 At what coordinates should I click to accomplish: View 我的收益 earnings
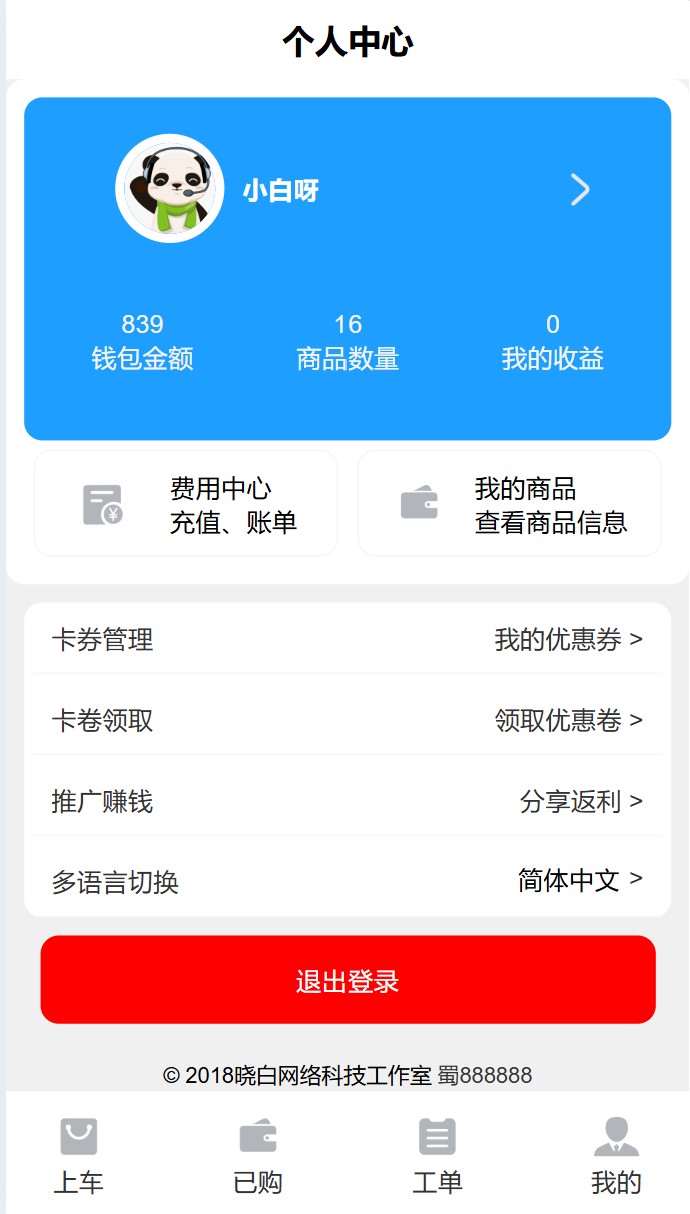553,342
